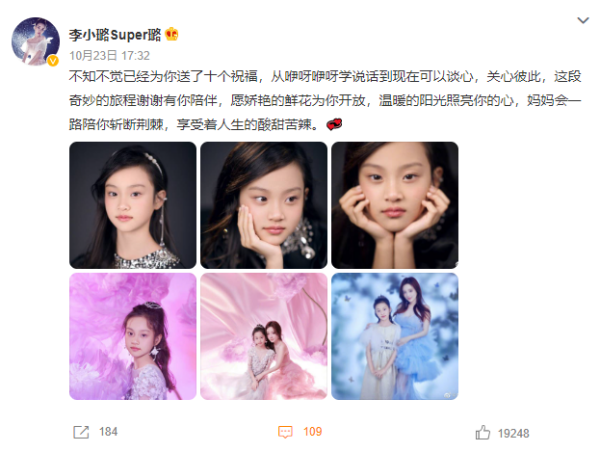
Task: Expand the post options chevron
Action: point(583,19)
